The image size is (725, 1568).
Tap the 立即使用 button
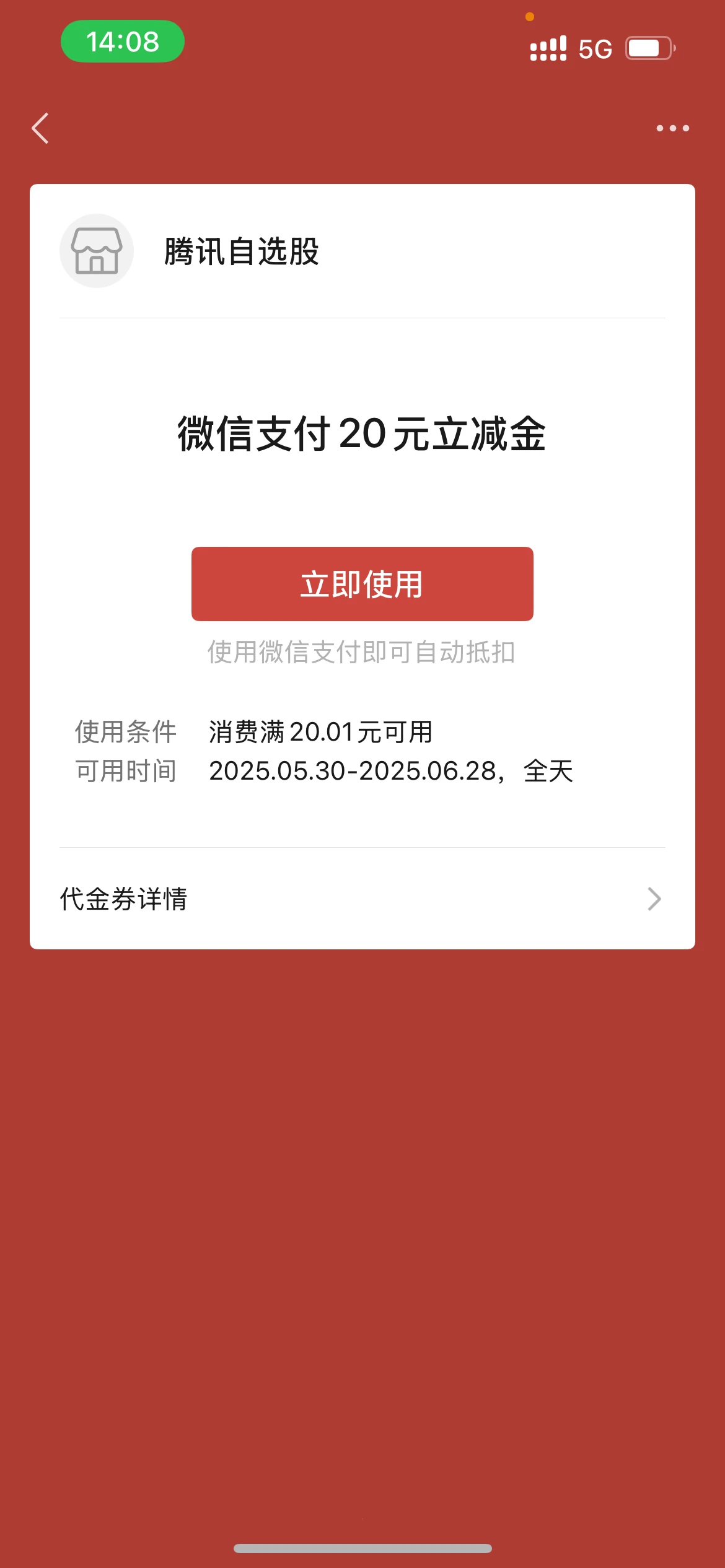pos(362,584)
